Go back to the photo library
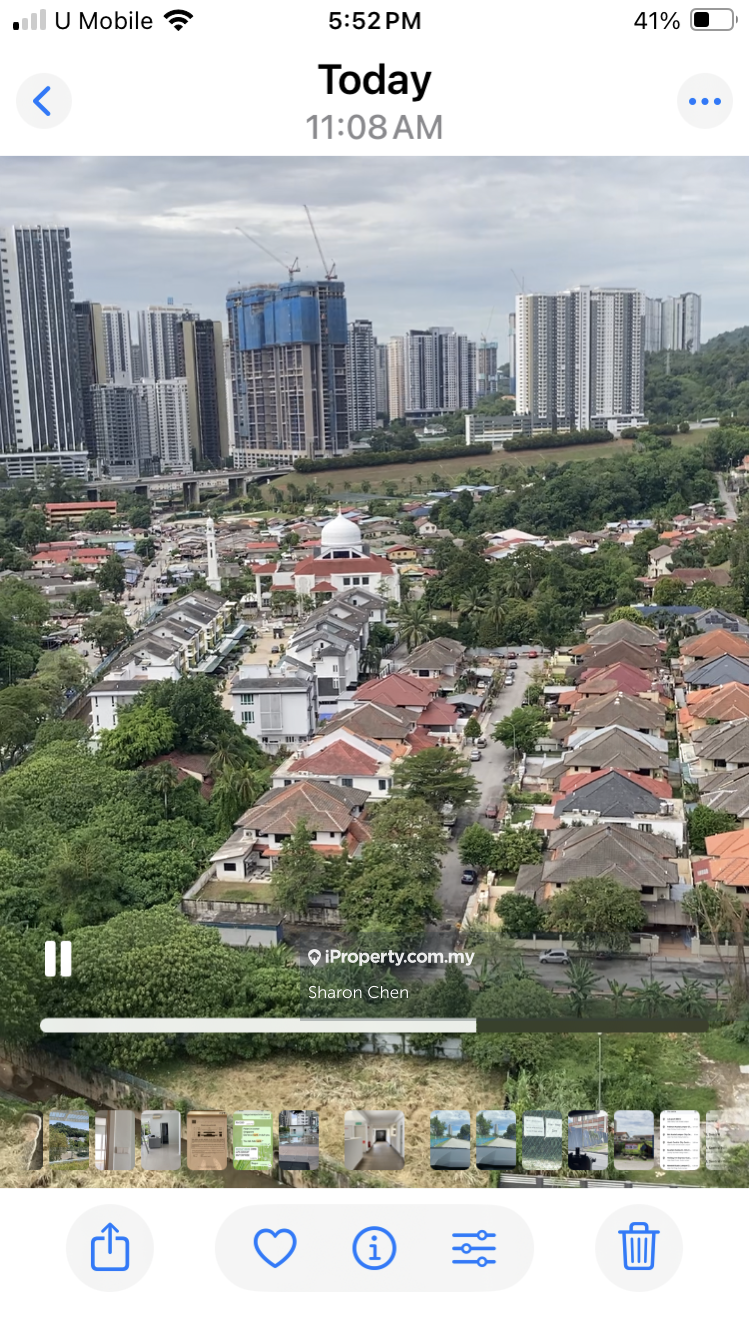 (43, 101)
